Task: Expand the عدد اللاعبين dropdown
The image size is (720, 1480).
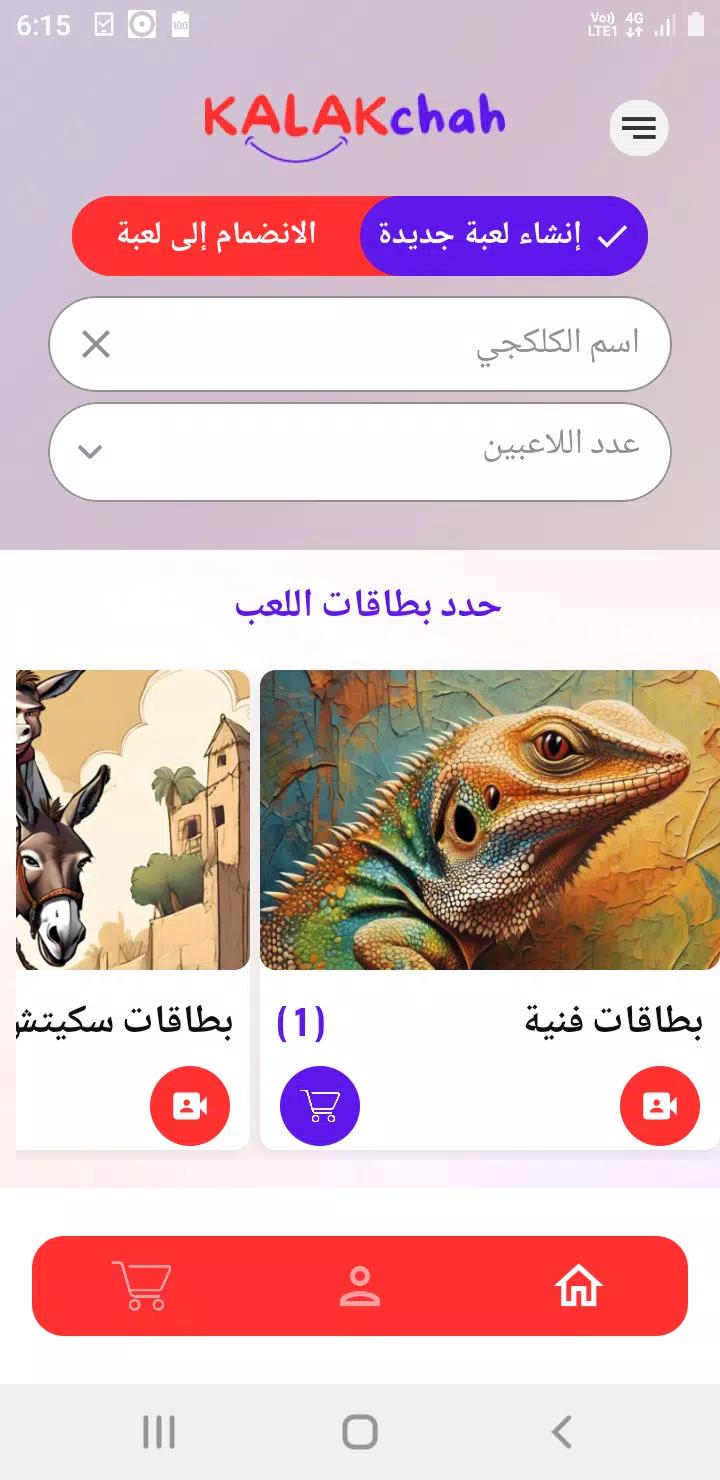Action: [x=360, y=451]
